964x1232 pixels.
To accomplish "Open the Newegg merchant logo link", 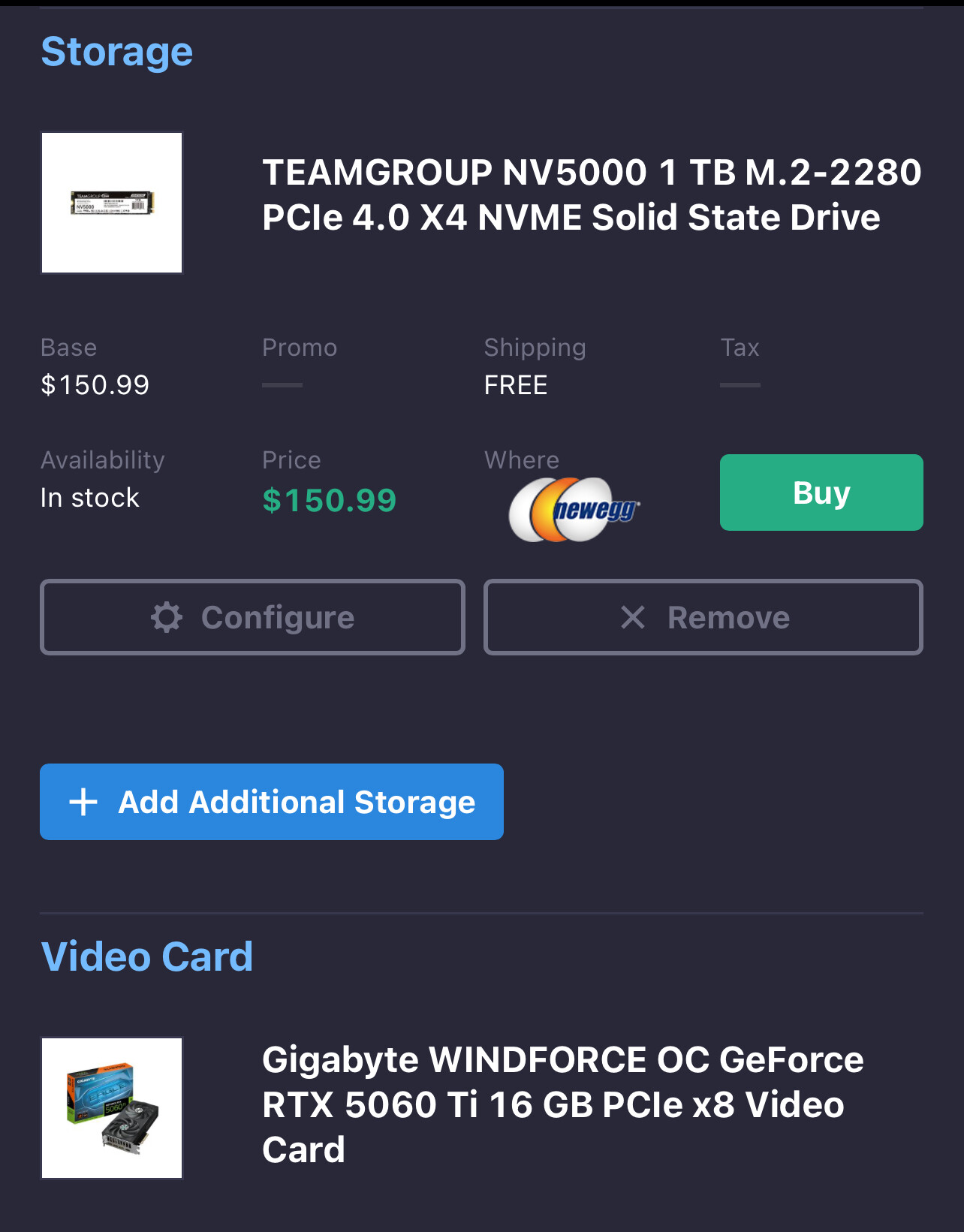I will (x=574, y=510).
